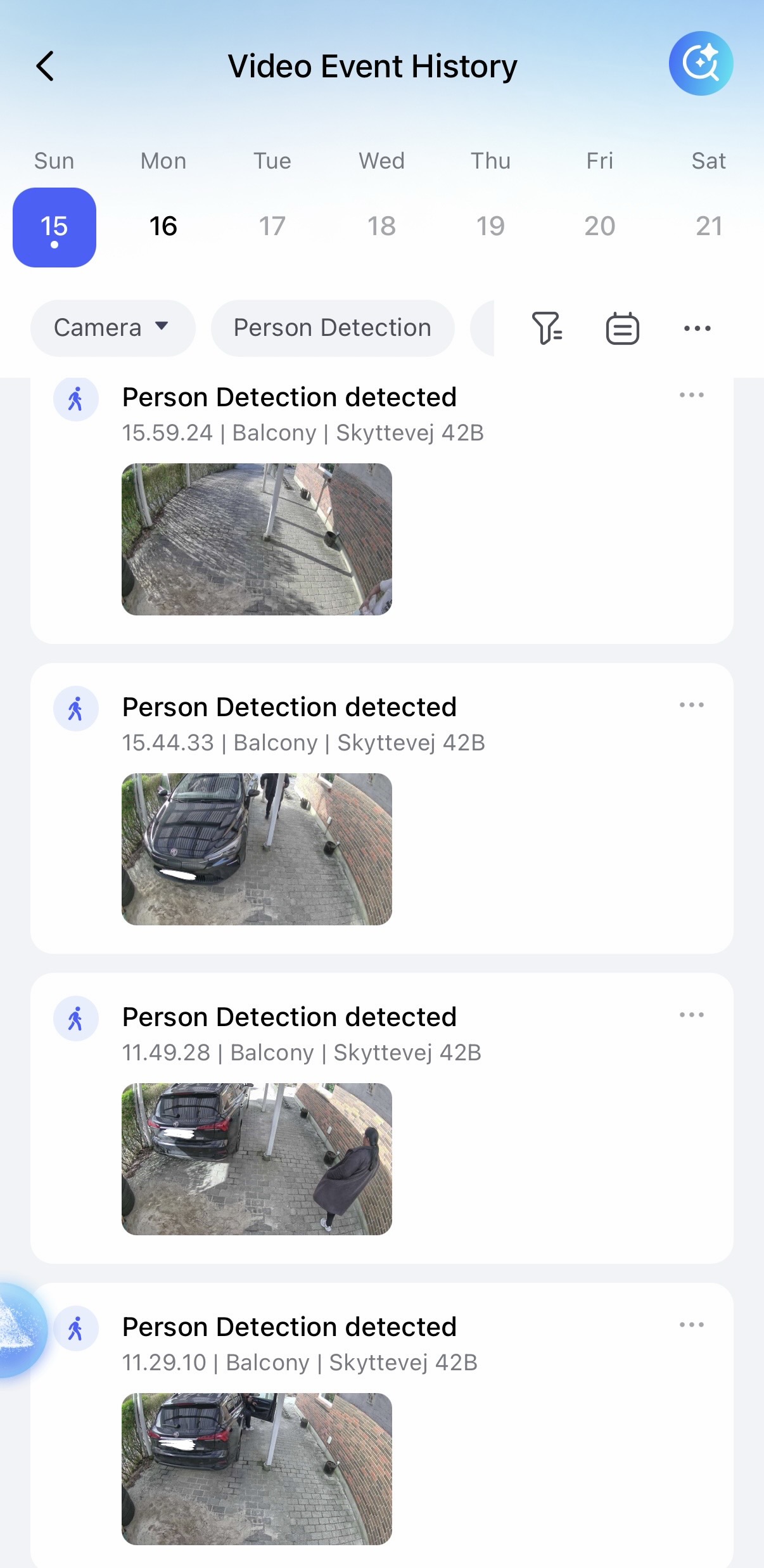Open more options for the 11.29.10 event
This screenshot has height=1568, width=764.
[691, 1325]
